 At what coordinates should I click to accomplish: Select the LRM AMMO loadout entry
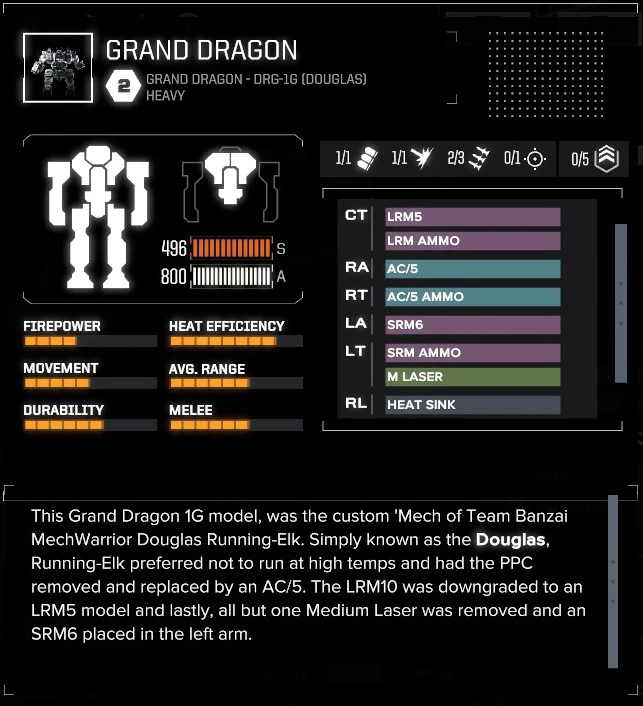tap(473, 241)
